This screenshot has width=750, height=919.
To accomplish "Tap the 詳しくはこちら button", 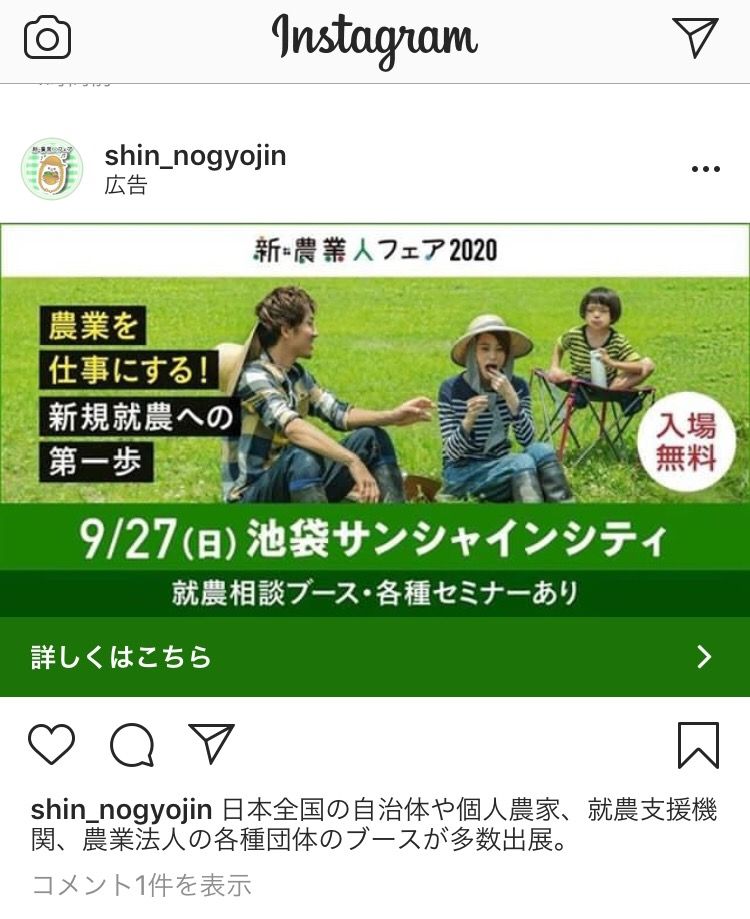I will tap(375, 657).
